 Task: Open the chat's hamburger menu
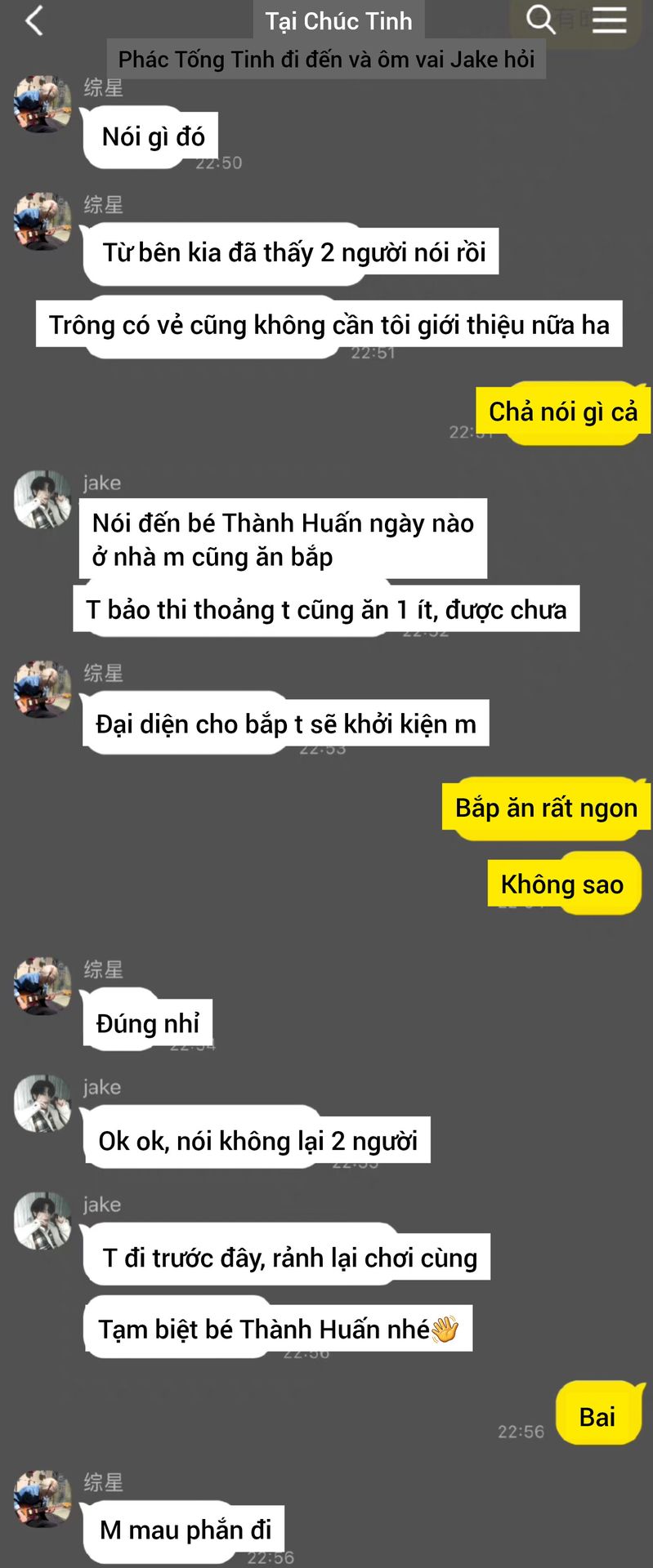tap(609, 20)
